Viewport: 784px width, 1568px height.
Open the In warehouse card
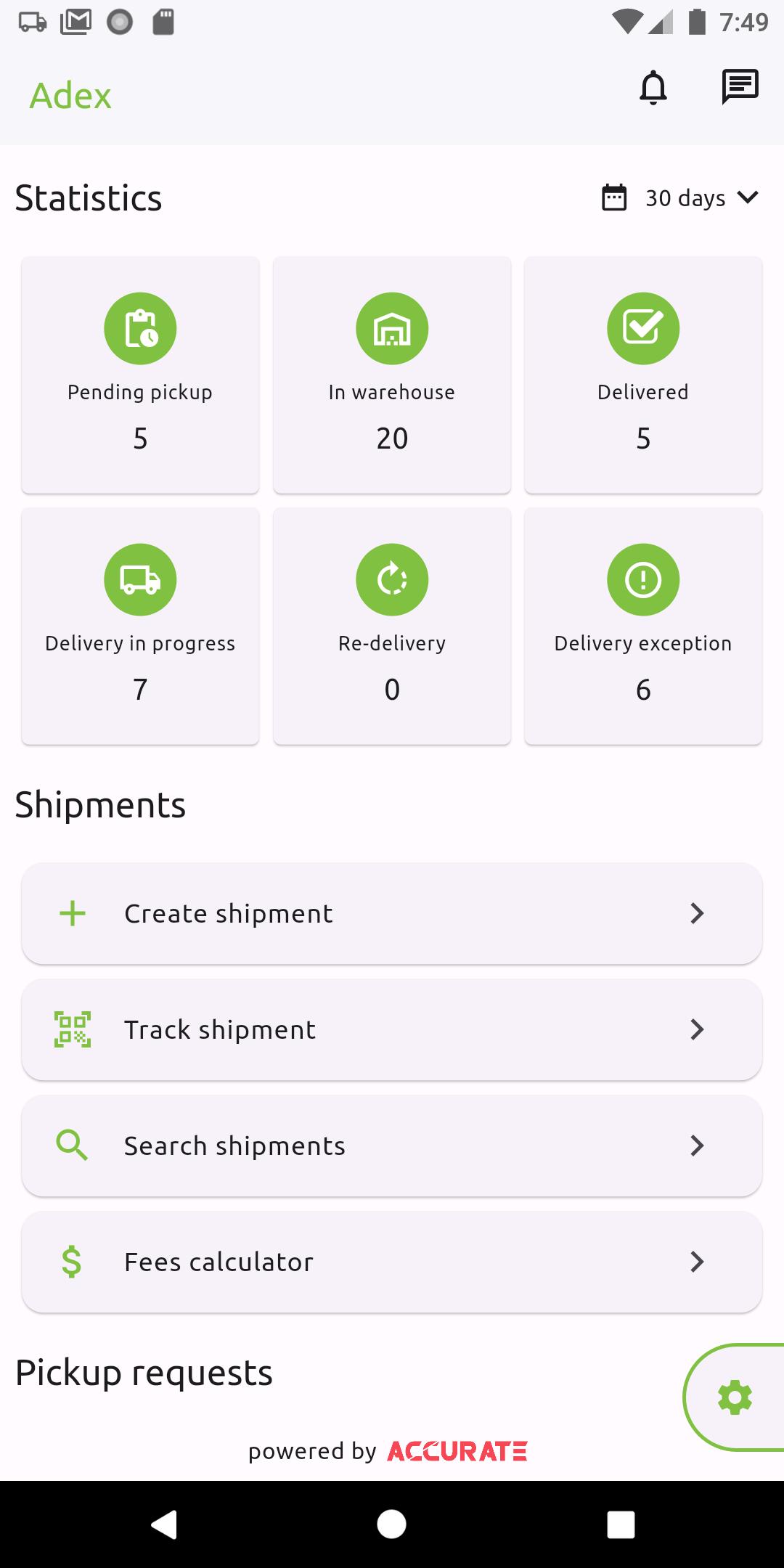pos(392,375)
